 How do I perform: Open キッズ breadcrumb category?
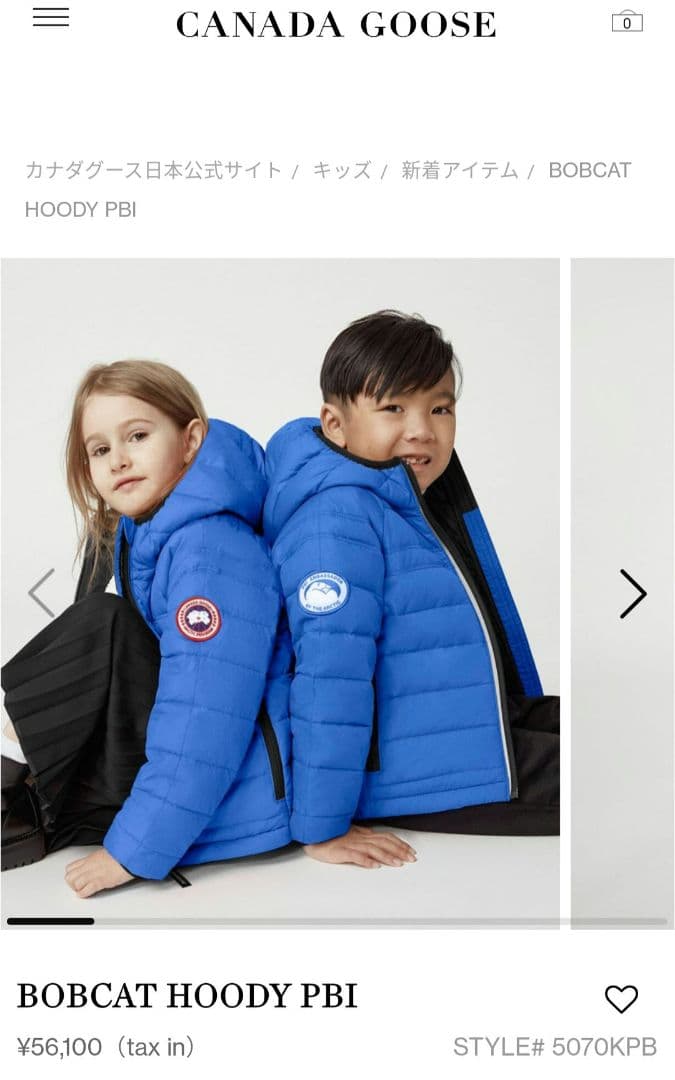pyautogui.click(x=342, y=170)
